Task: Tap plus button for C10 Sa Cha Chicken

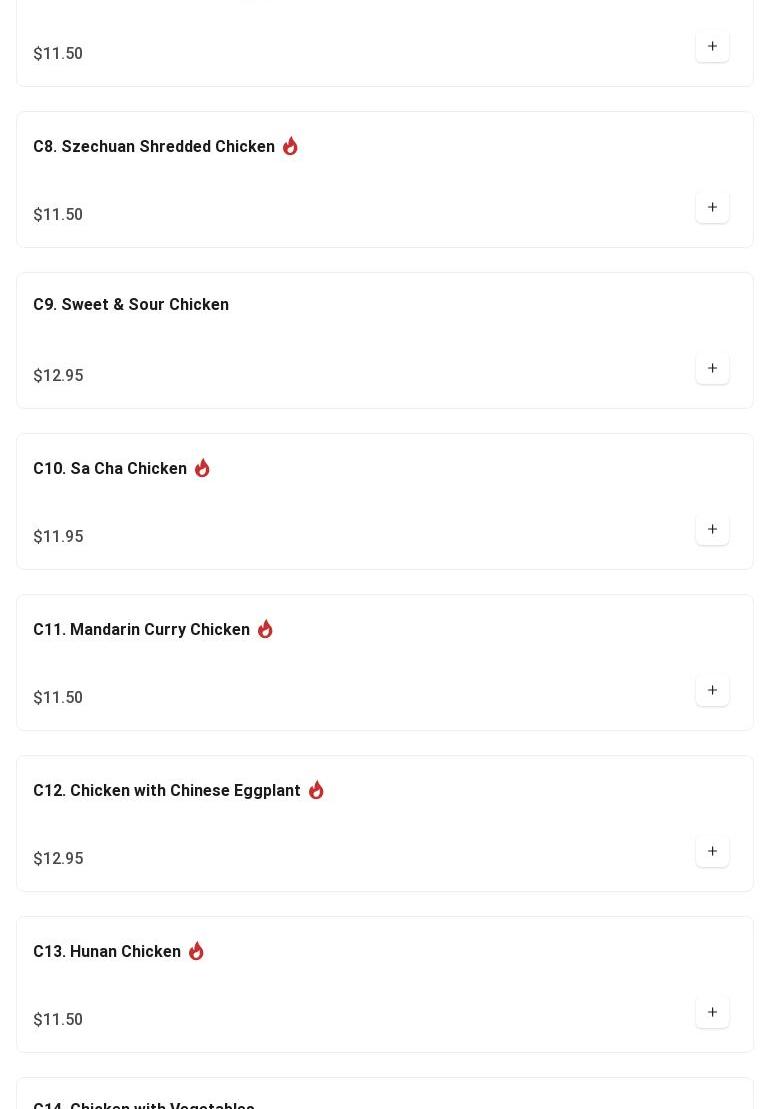Action: tap(712, 529)
